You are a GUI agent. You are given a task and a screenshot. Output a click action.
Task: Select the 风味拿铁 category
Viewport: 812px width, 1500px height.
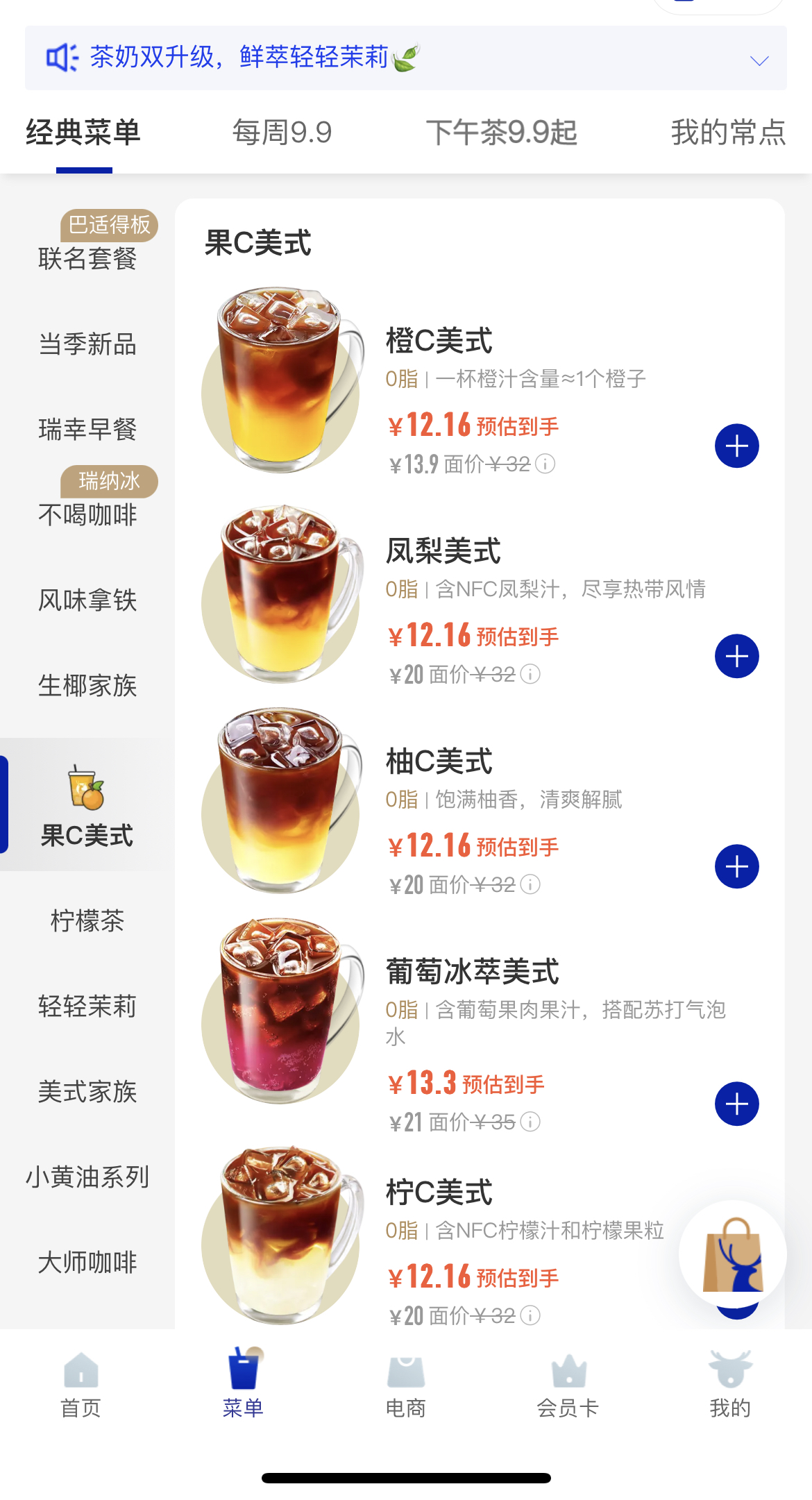87,600
